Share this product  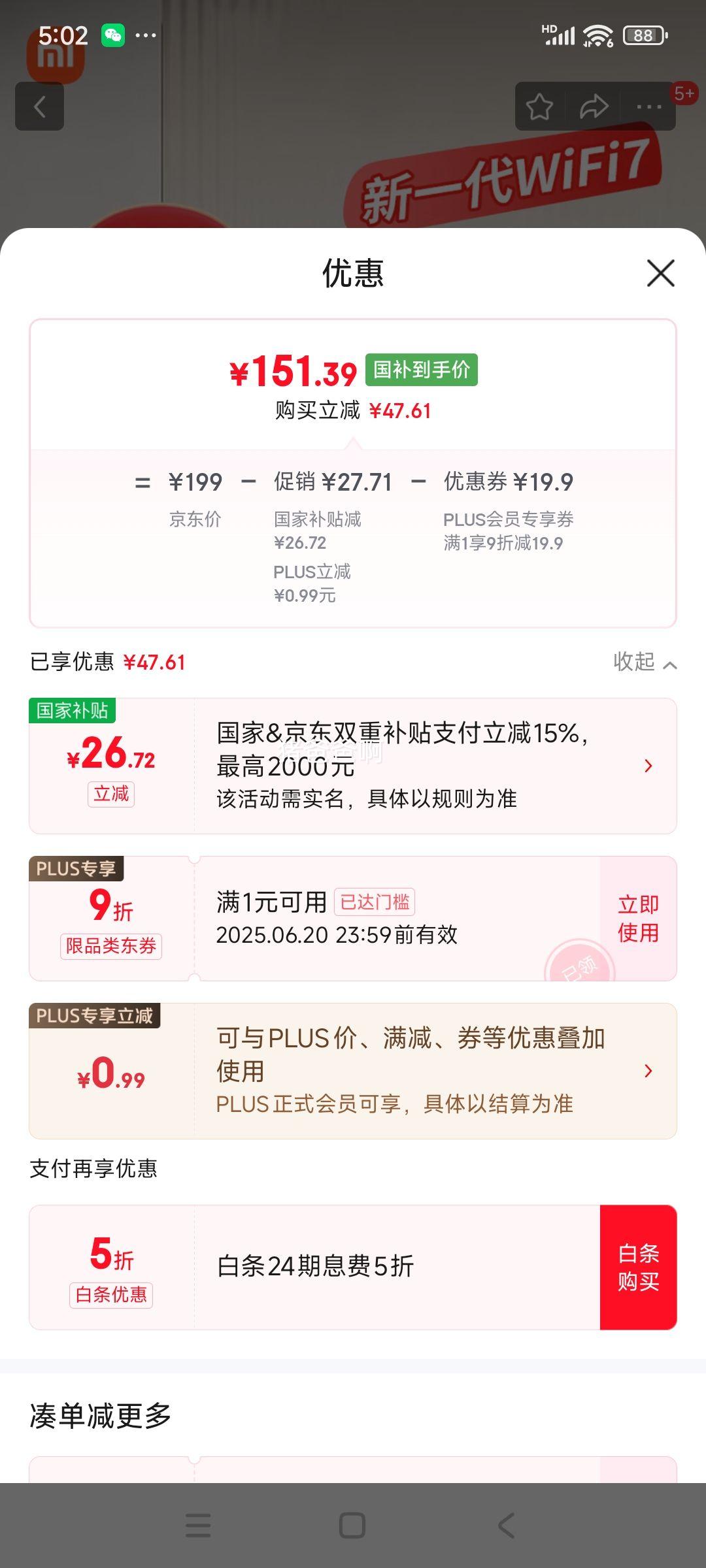594,106
